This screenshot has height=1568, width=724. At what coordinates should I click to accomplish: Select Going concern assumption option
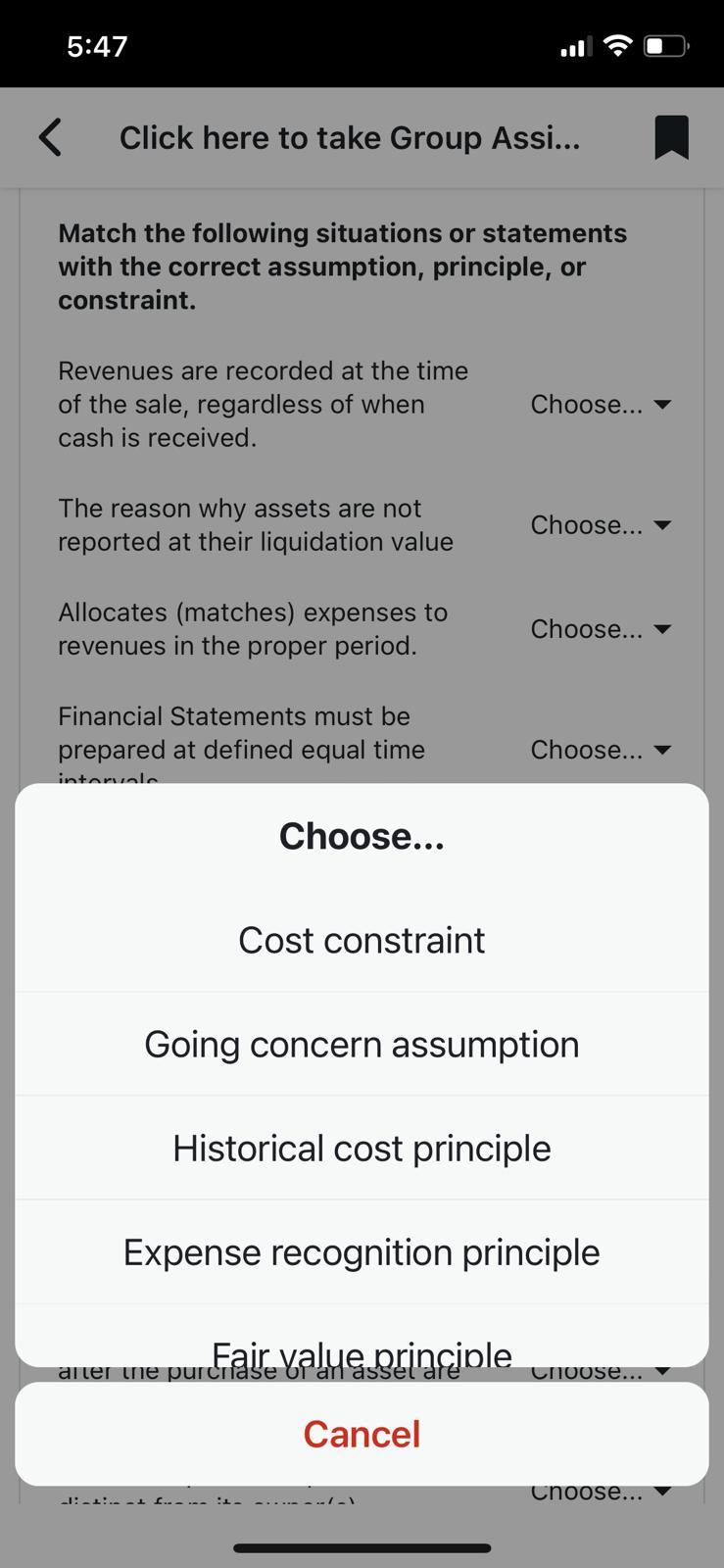tap(361, 1043)
